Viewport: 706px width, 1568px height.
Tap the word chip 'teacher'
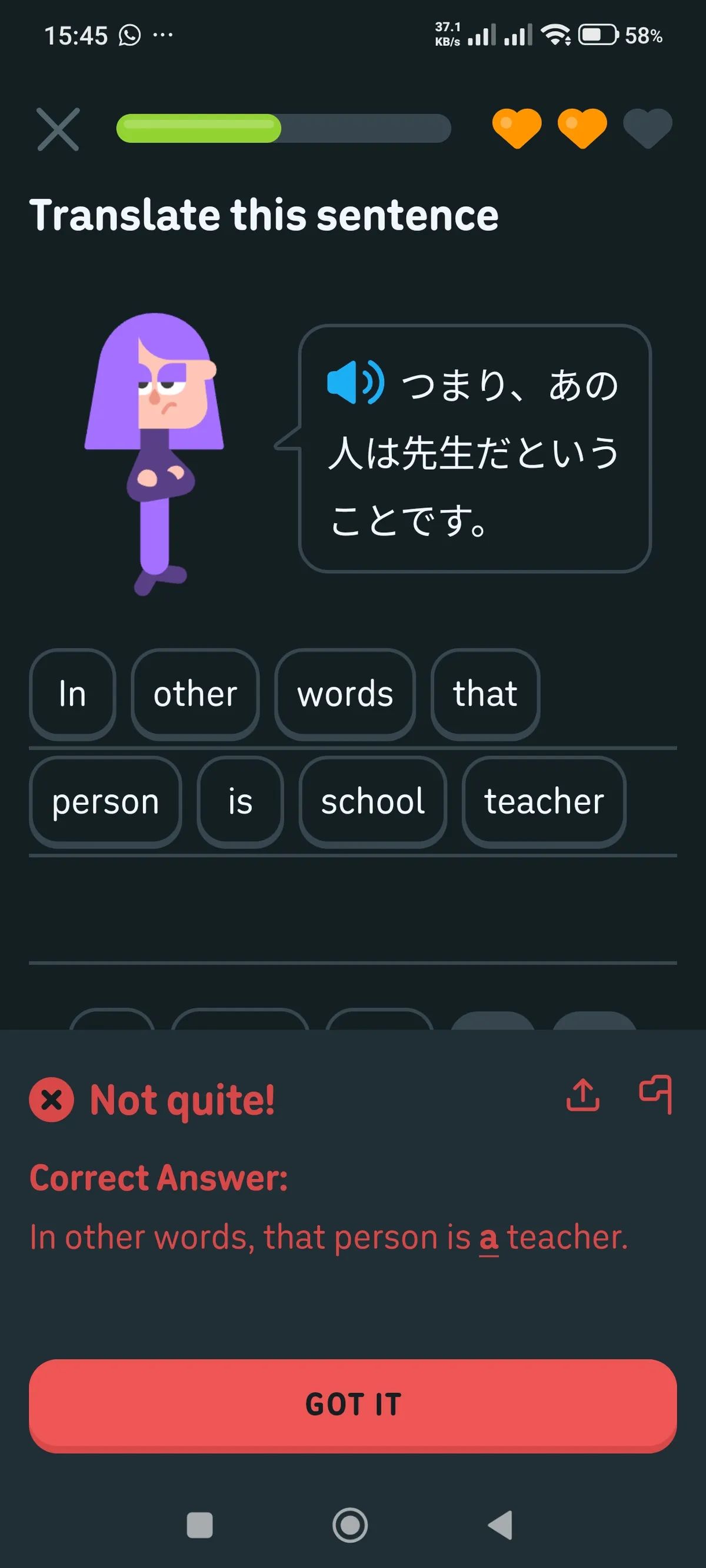[544, 803]
